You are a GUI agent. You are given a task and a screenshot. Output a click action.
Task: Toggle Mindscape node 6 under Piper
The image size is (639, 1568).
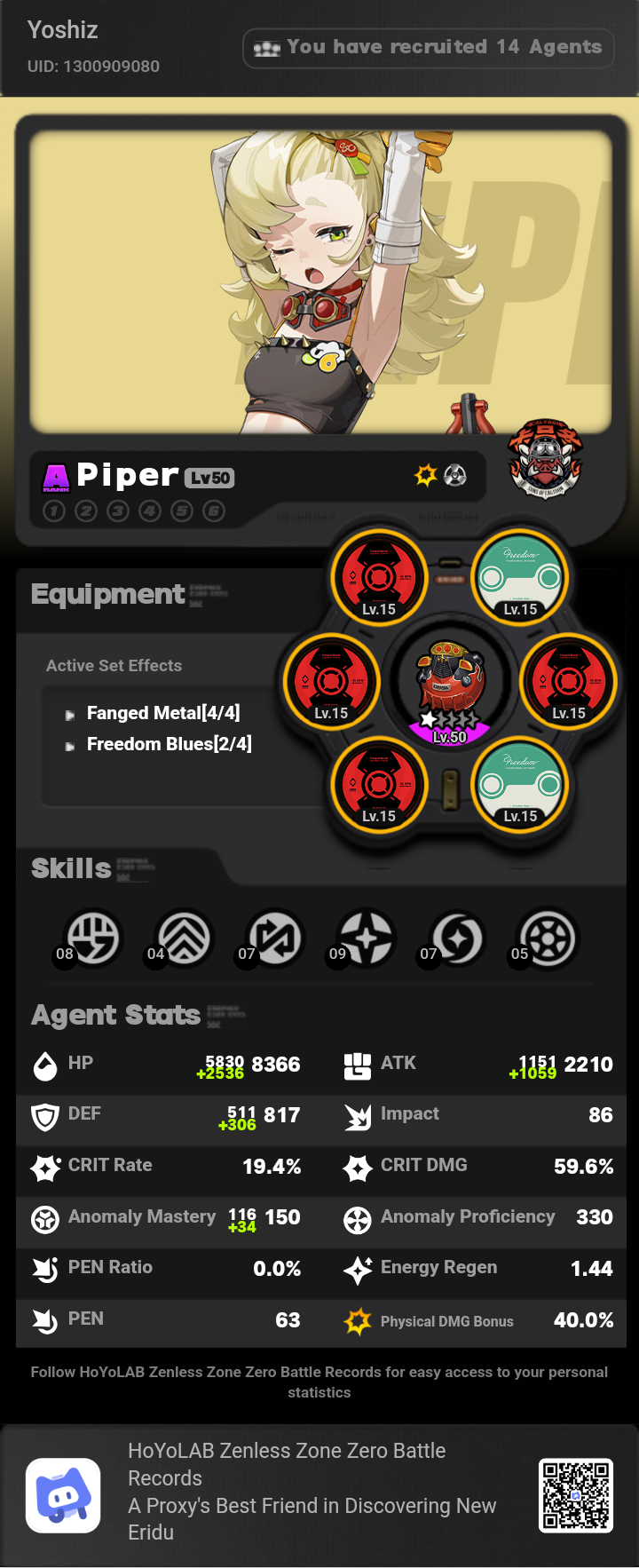[213, 511]
